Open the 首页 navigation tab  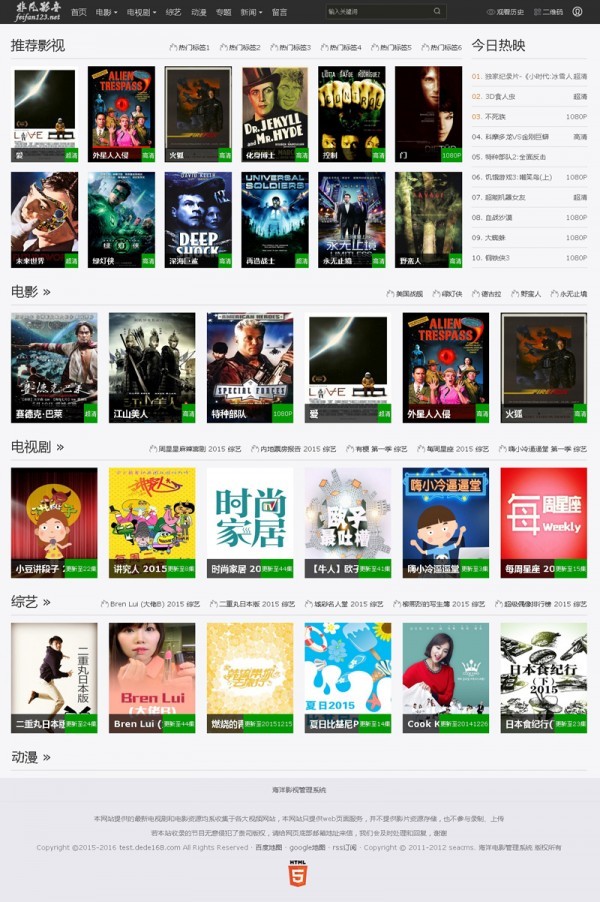[x=78, y=12]
